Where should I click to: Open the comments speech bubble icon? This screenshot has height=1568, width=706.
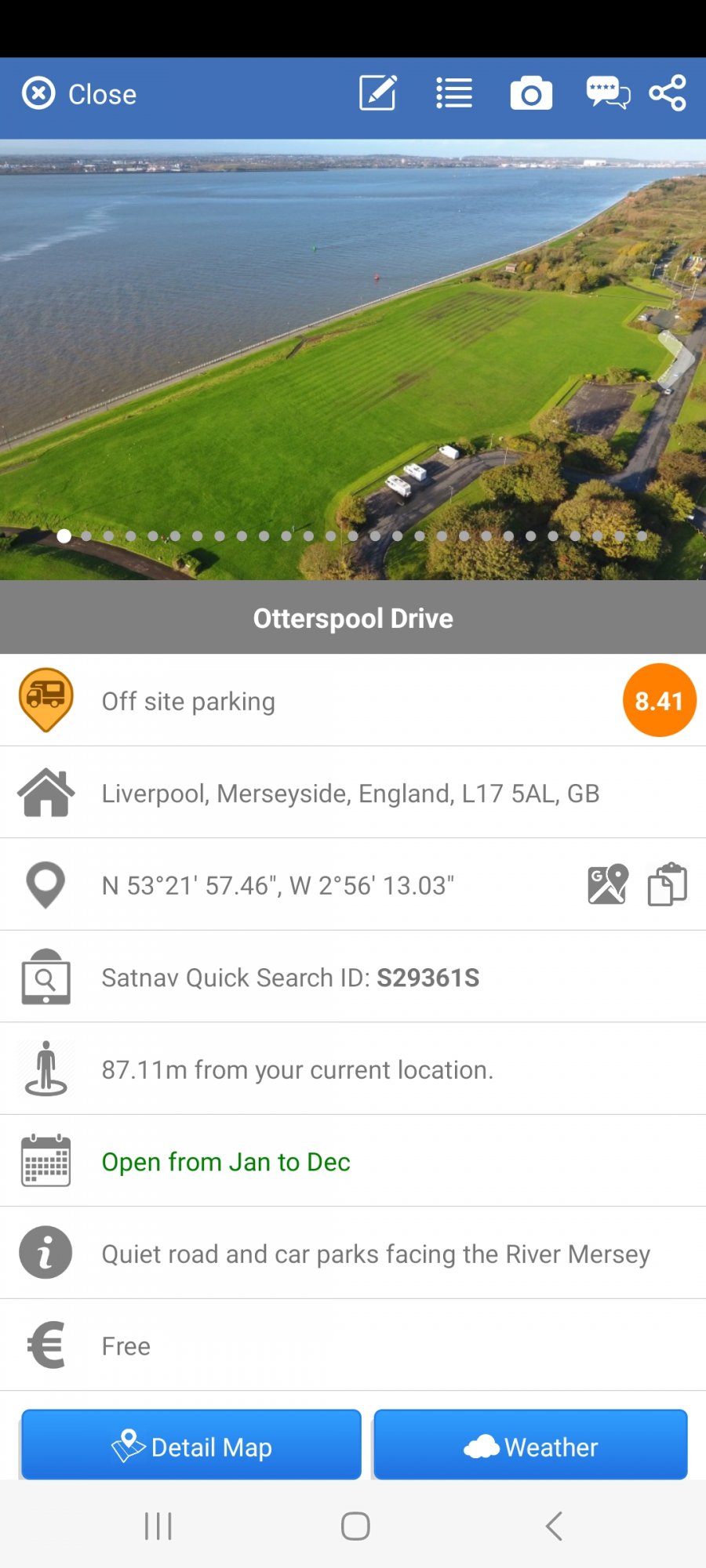(608, 93)
